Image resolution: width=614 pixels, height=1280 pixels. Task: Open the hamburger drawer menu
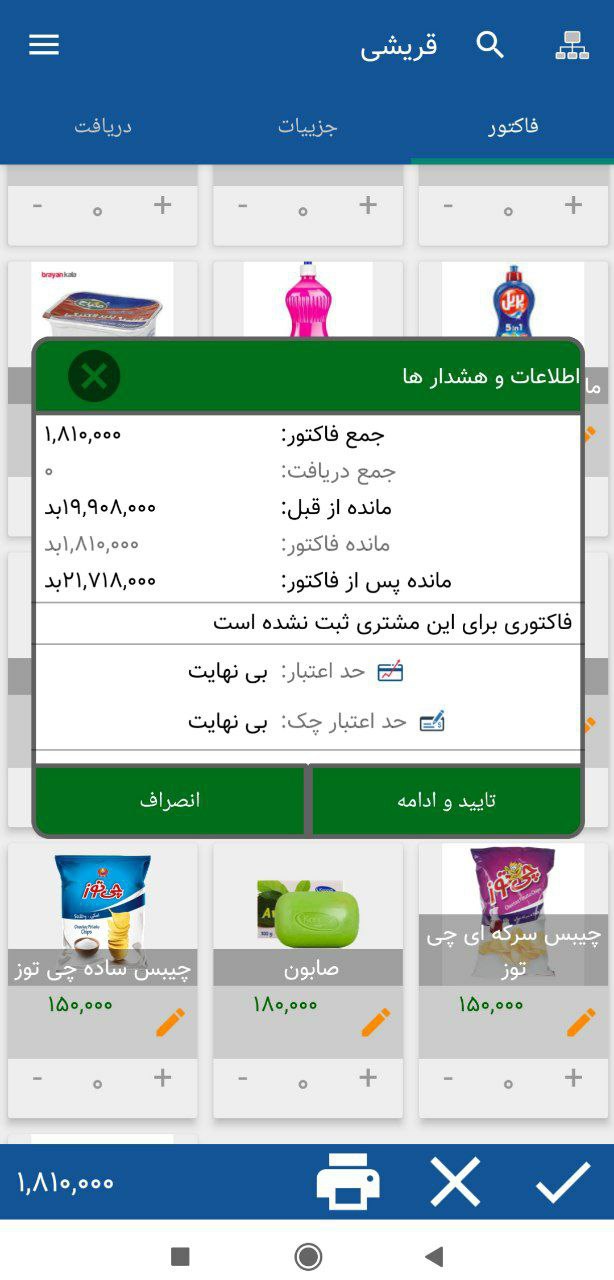tap(44, 45)
